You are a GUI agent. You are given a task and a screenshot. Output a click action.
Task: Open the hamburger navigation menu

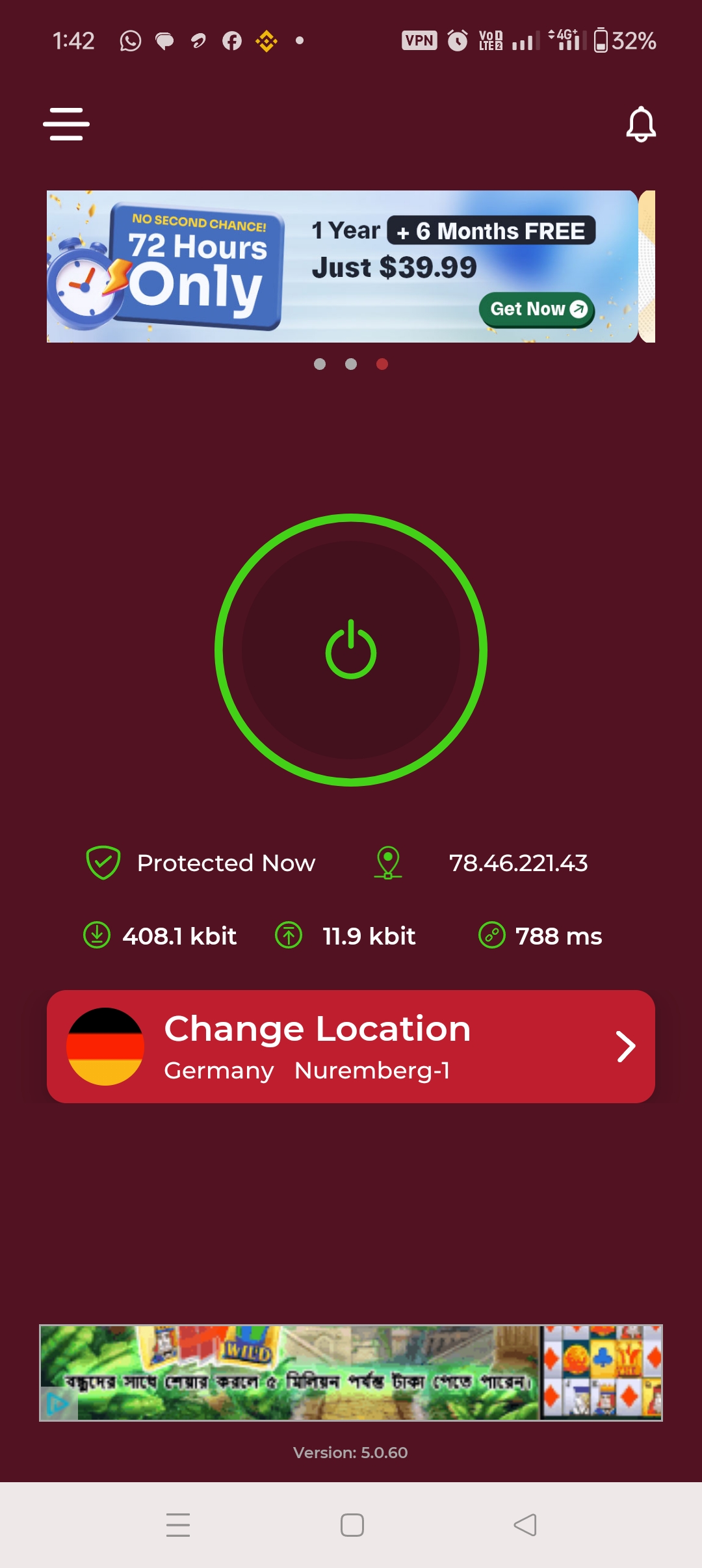pyautogui.click(x=66, y=124)
